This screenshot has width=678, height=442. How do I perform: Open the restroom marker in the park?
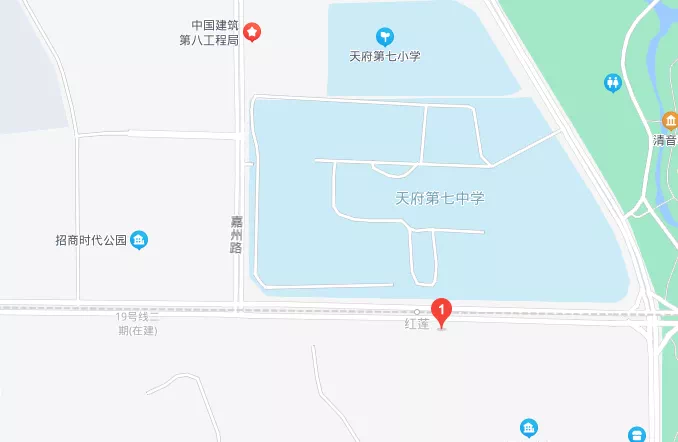[x=613, y=82]
